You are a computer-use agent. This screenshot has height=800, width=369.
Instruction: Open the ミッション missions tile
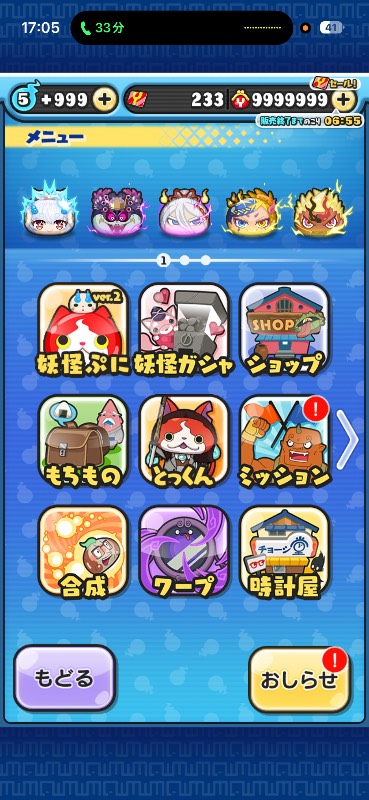(x=284, y=441)
